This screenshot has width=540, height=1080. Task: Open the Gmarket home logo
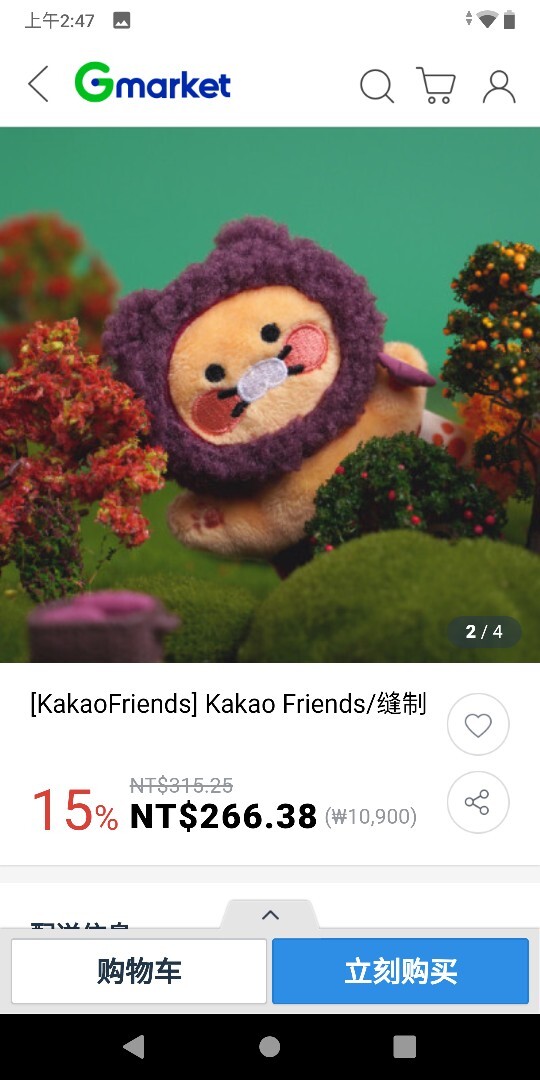click(x=152, y=83)
